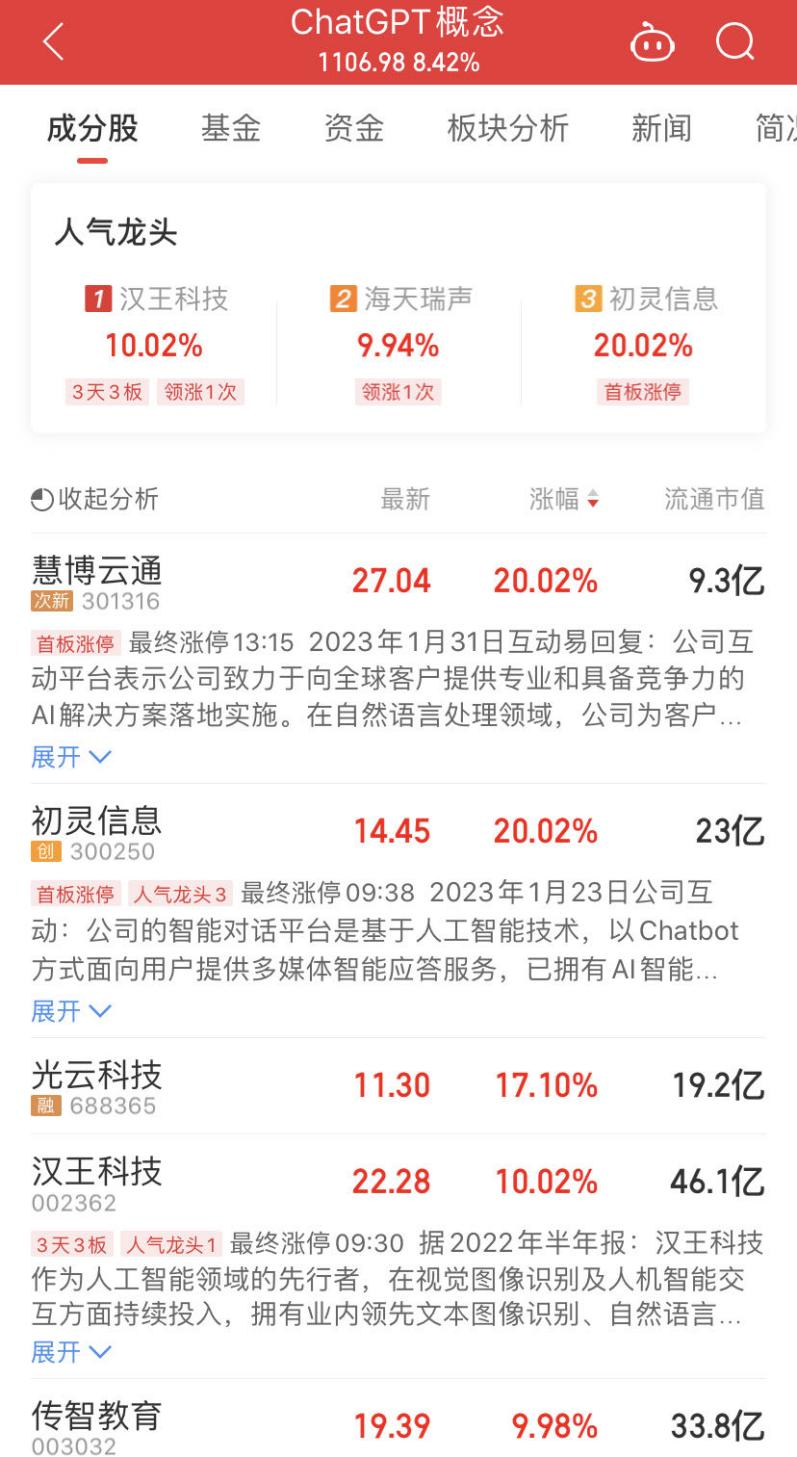The height and width of the screenshot is (1457, 797).
Task: Sort the list by 涨幅
Action: pyautogui.click(x=565, y=499)
